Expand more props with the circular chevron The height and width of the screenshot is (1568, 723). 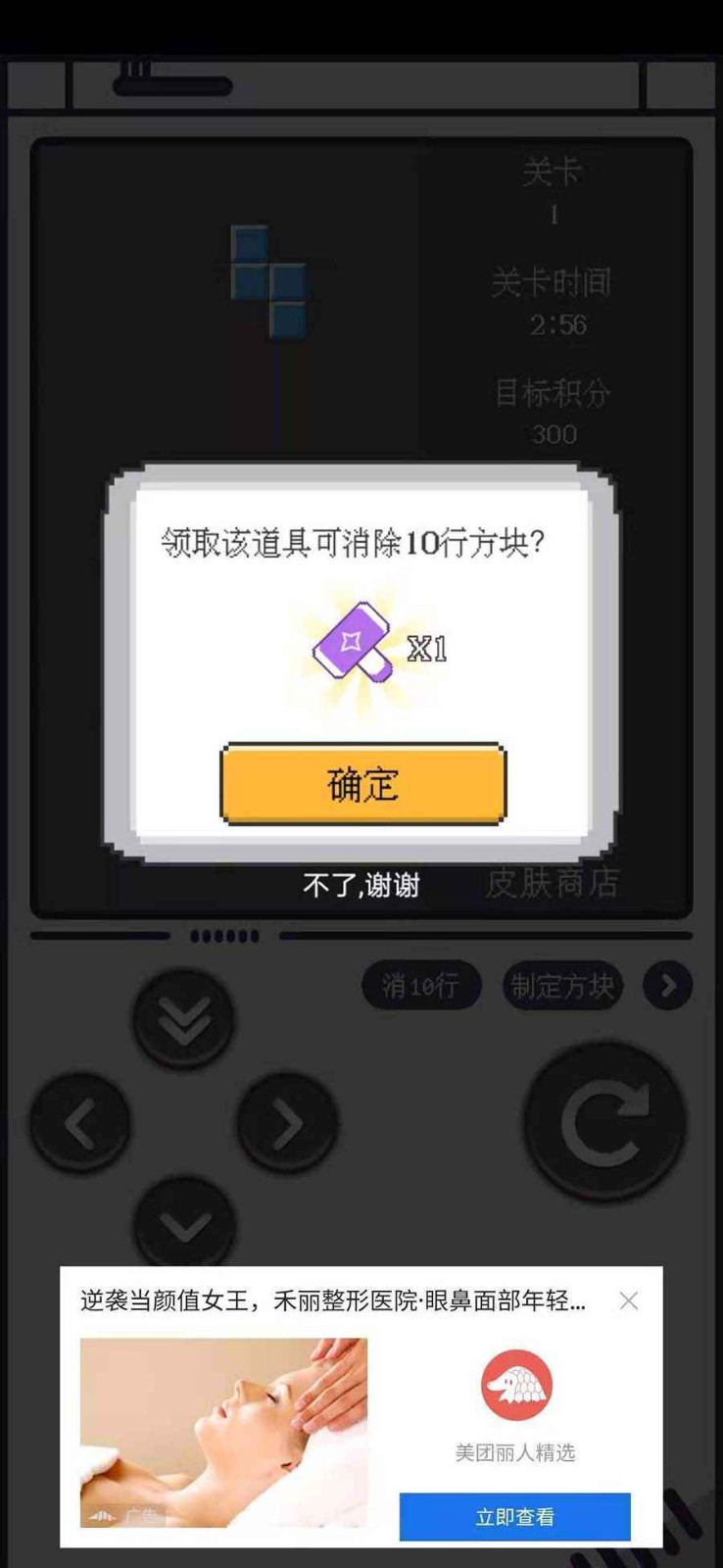pos(667,986)
